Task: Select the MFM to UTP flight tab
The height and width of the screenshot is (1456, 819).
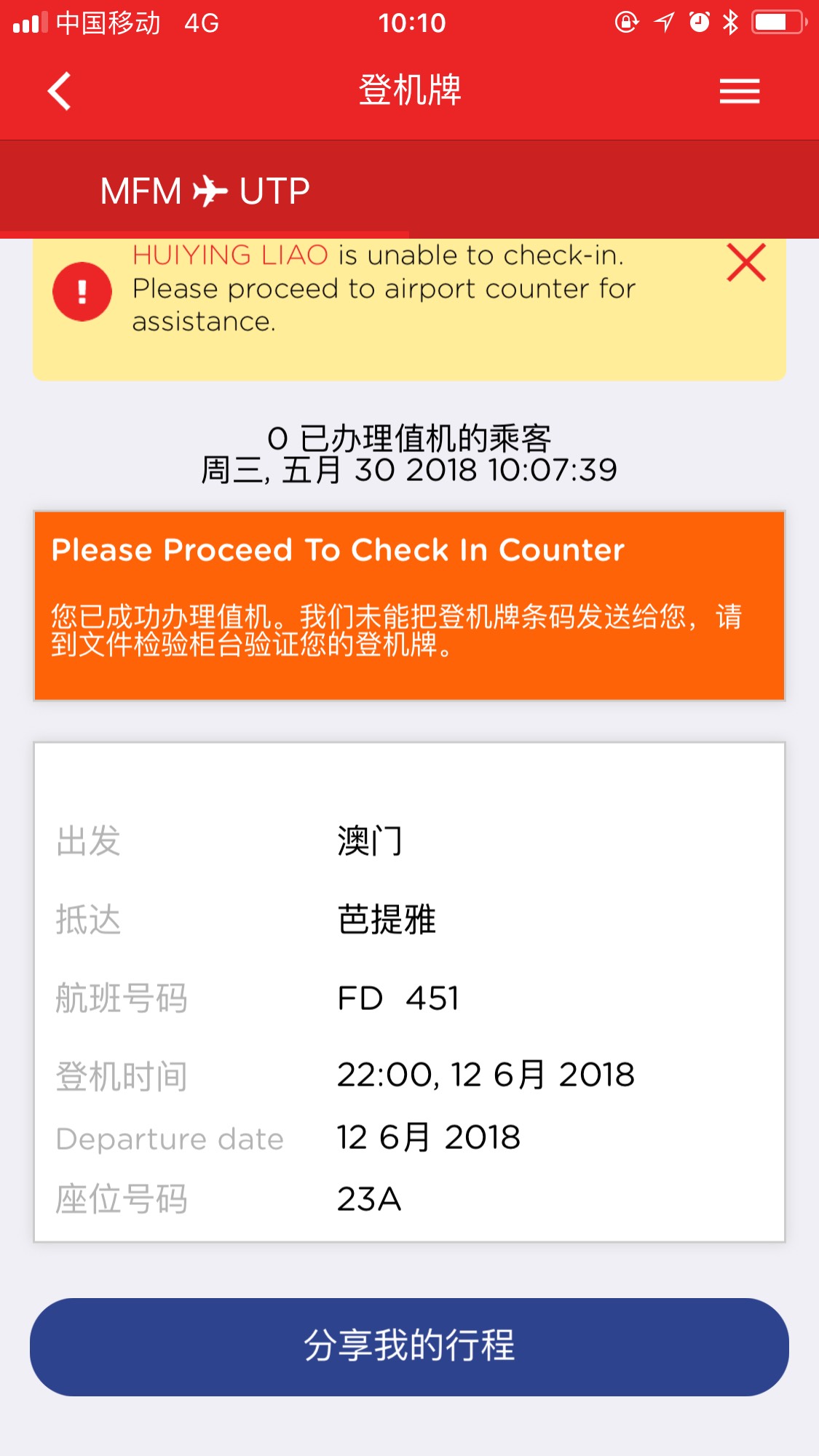Action: (205, 191)
